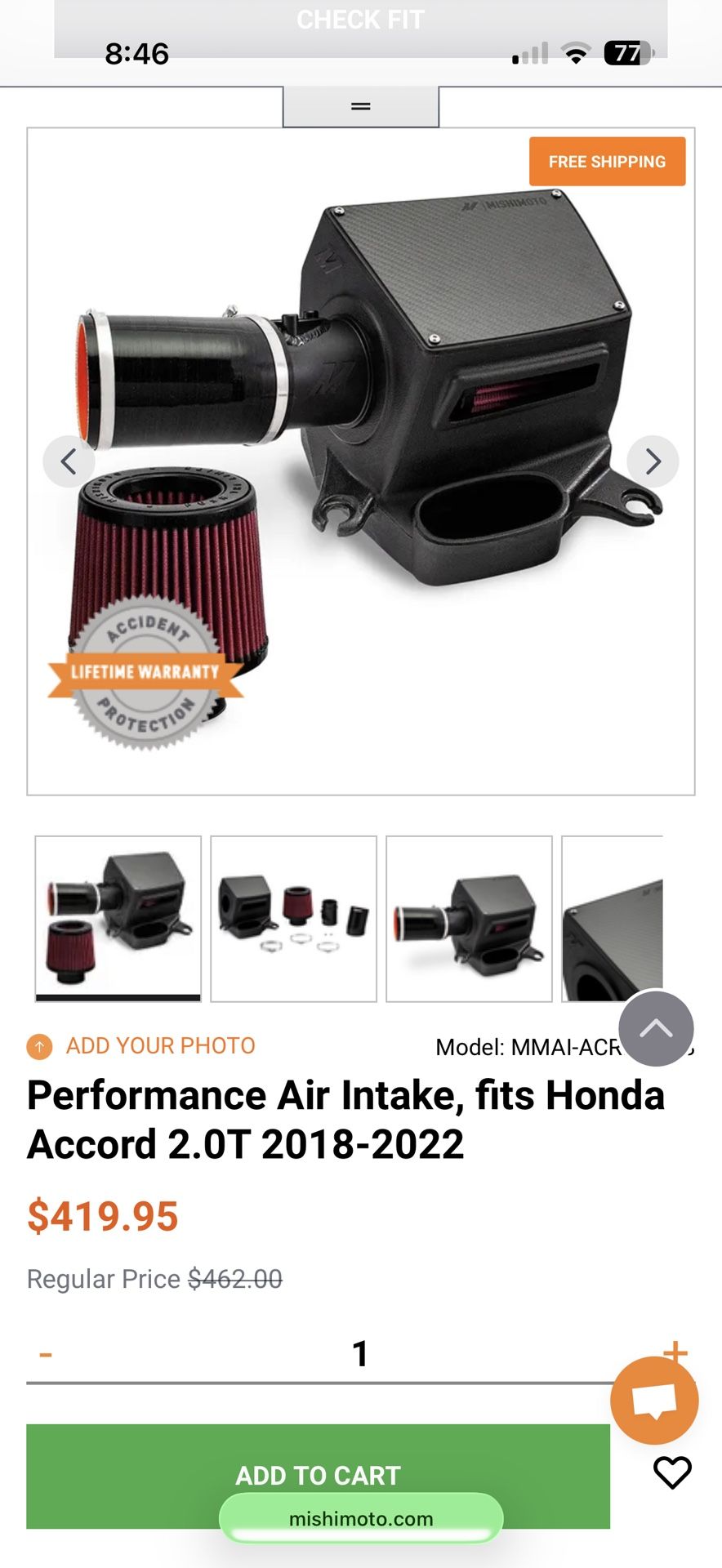Select the kit components thumbnail
This screenshot has height=1568, width=722.
pyautogui.click(x=294, y=916)
